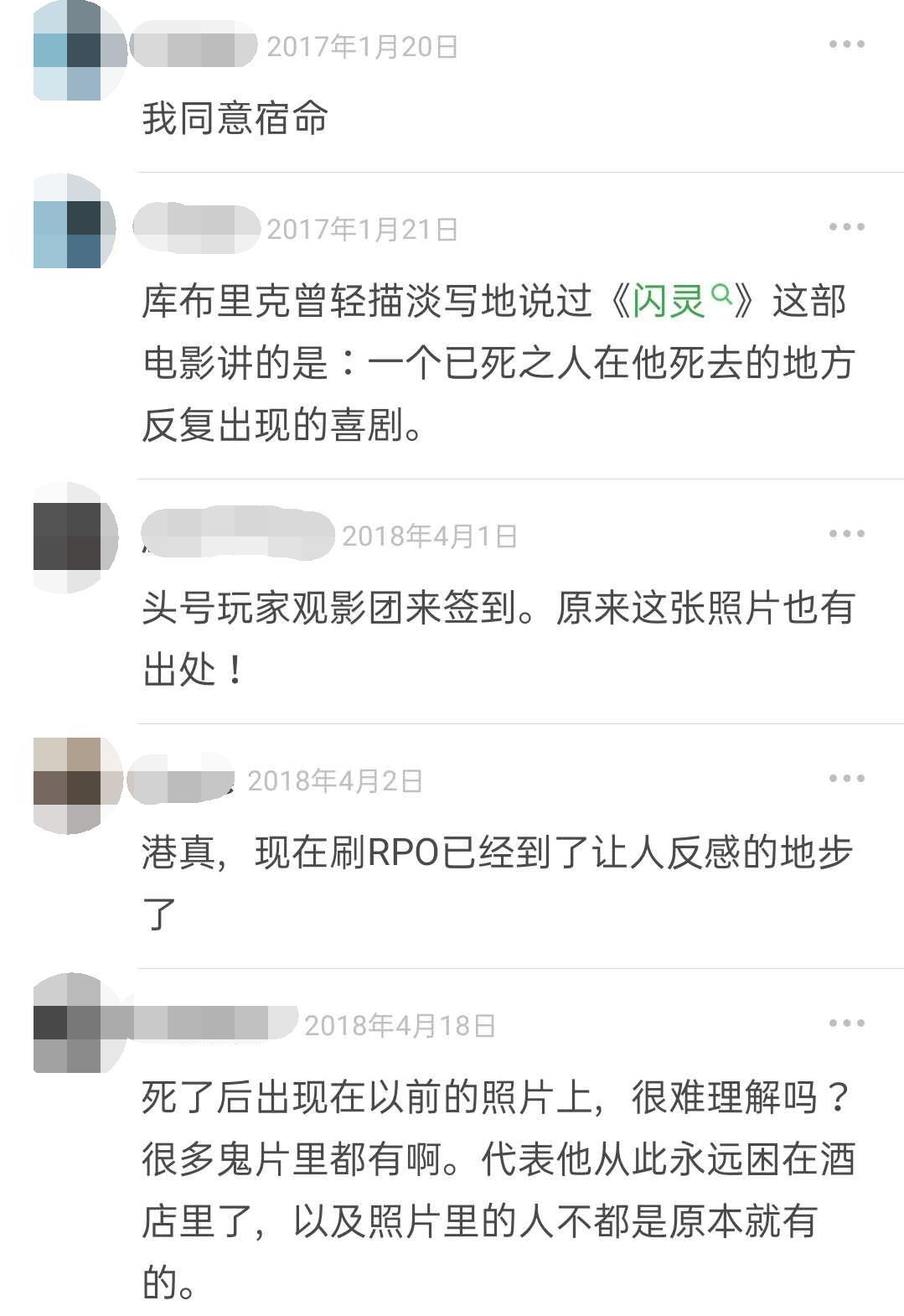Viewport: 904px width, 1316px height.
Task: Open more options for the 2017年1月20日 comment
Action: pos(846,44)
